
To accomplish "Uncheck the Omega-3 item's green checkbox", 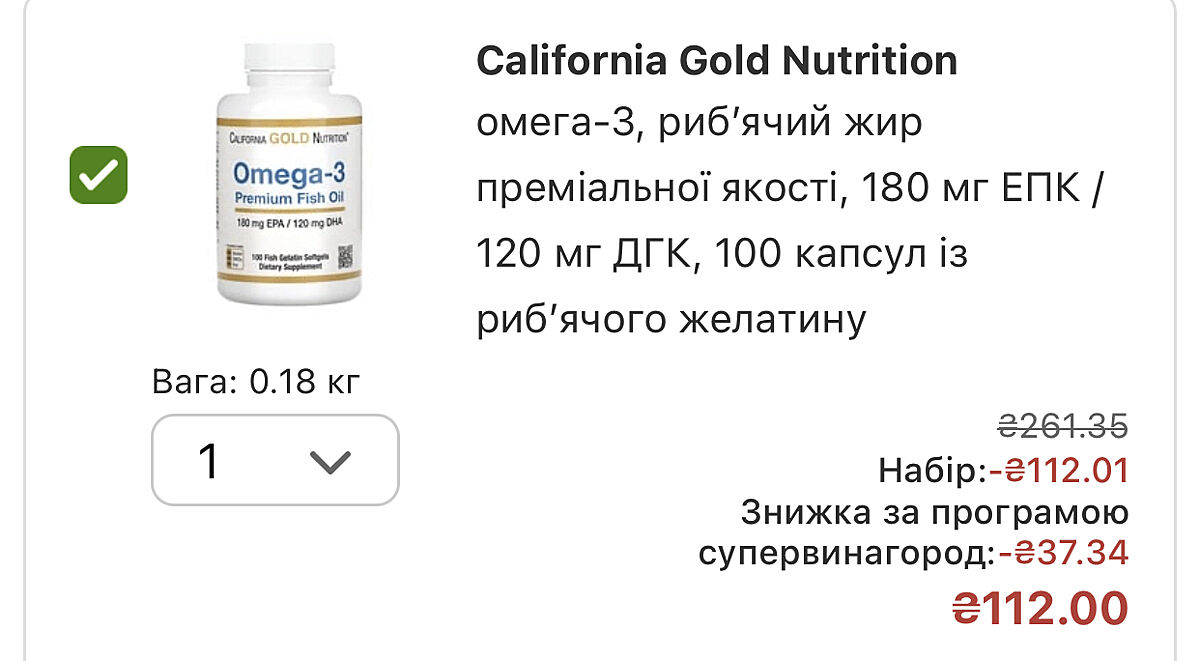I will click(98, 175).
